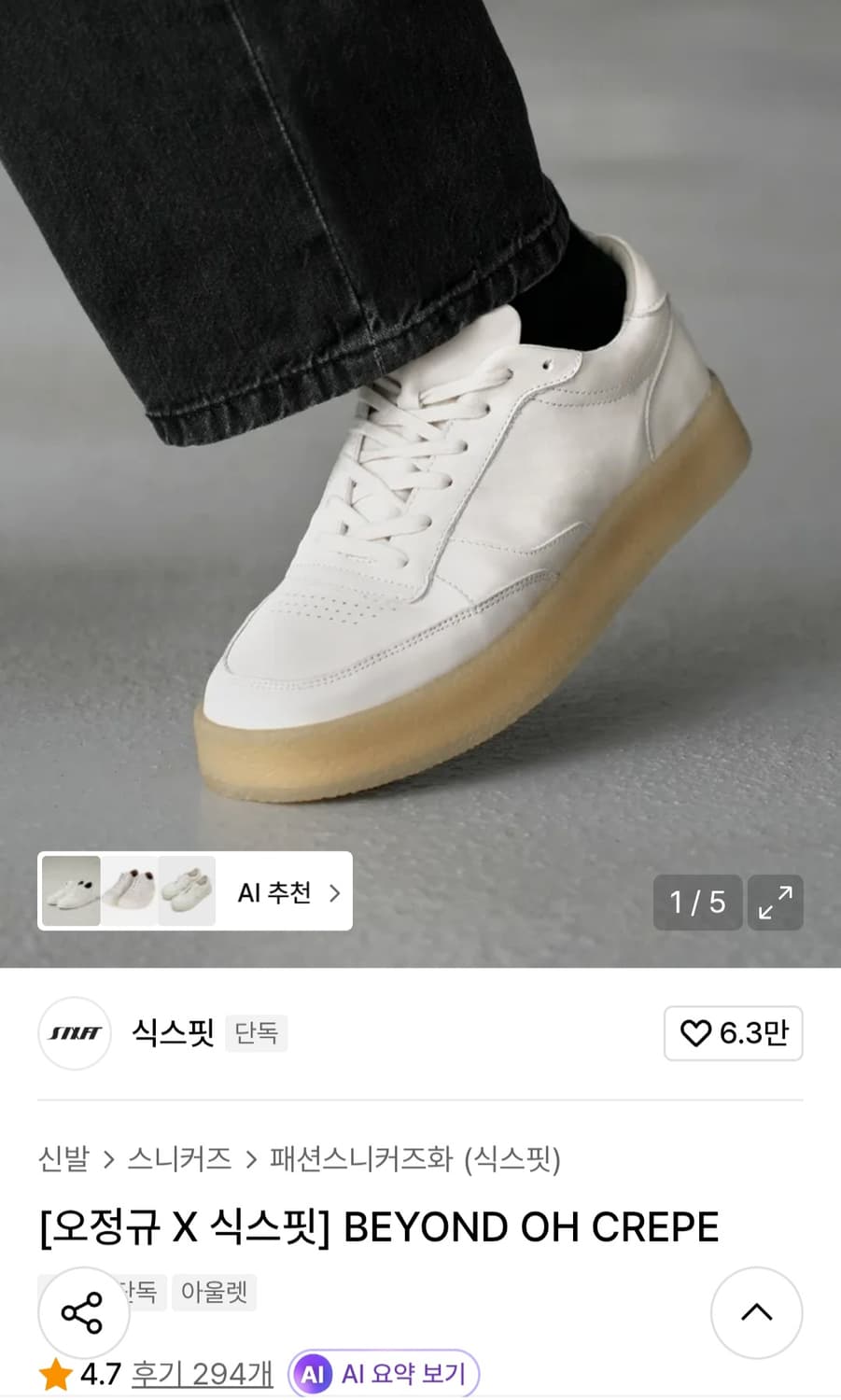Open reviews via the 후기 294개 link

[203, 1373]
